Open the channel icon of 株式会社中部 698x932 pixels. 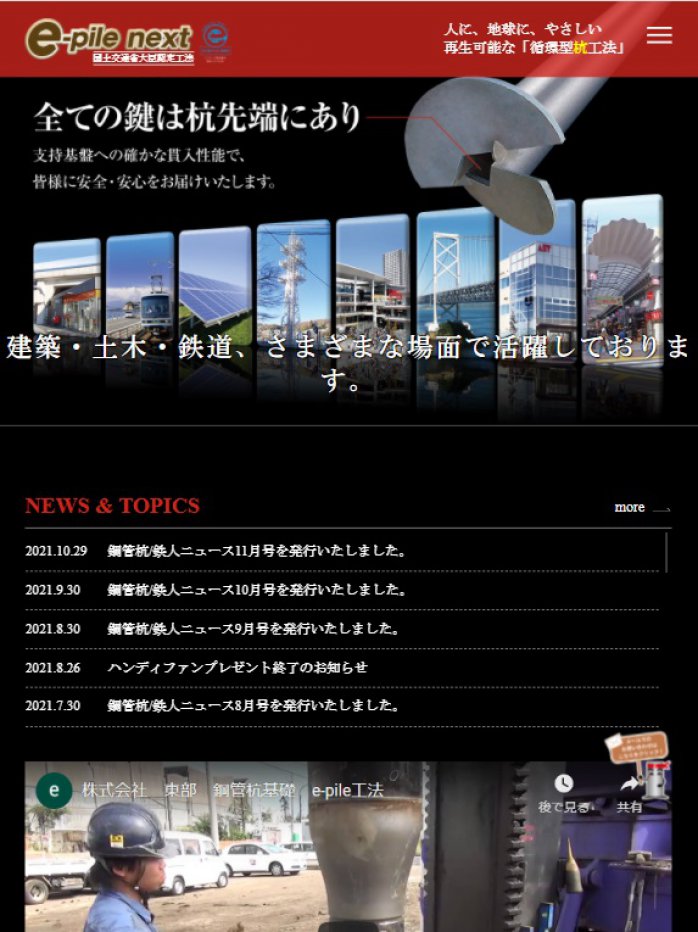coord(54,790)
